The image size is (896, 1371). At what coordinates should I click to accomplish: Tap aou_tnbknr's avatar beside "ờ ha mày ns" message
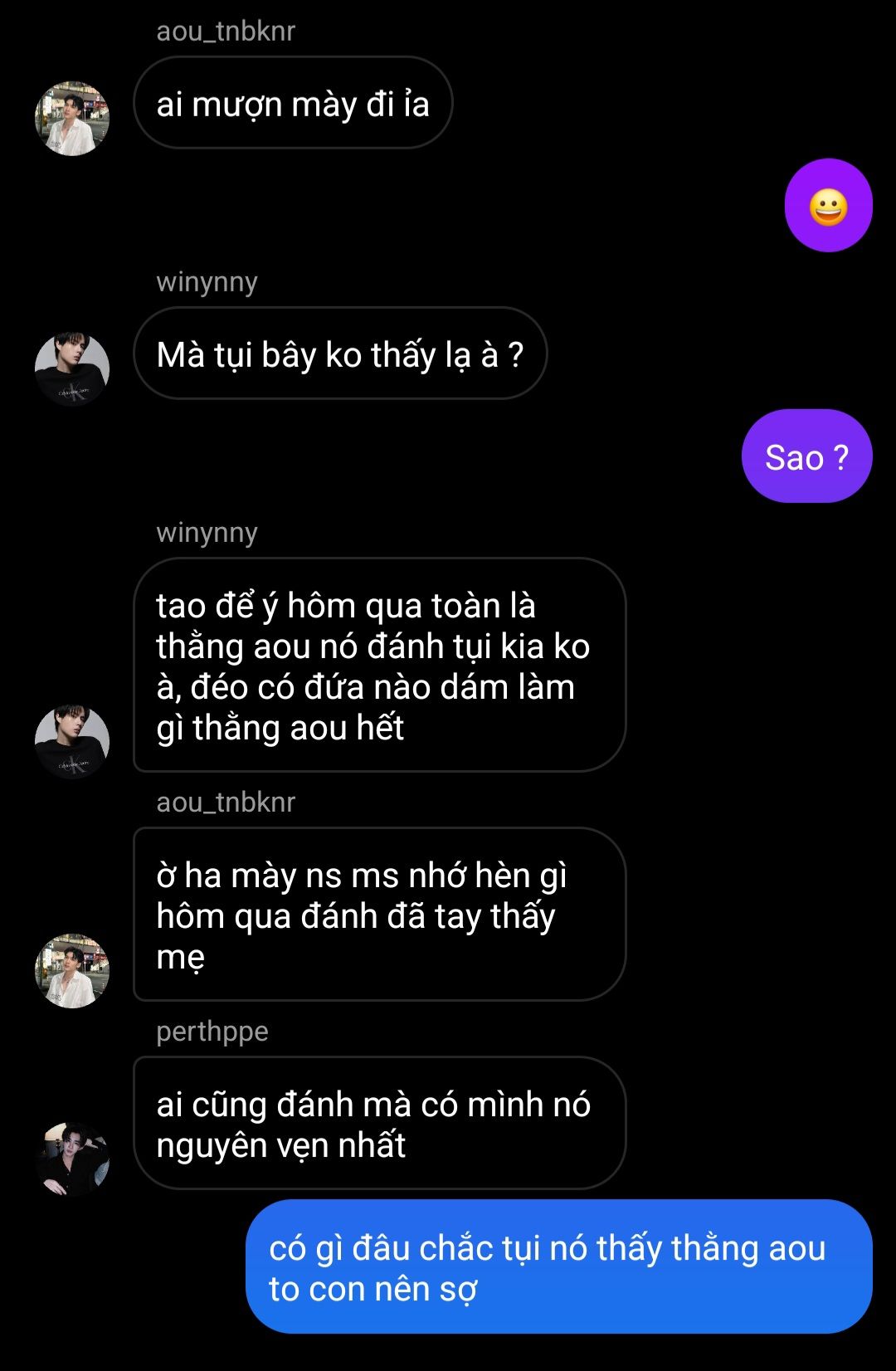click(x=72, y=971)
